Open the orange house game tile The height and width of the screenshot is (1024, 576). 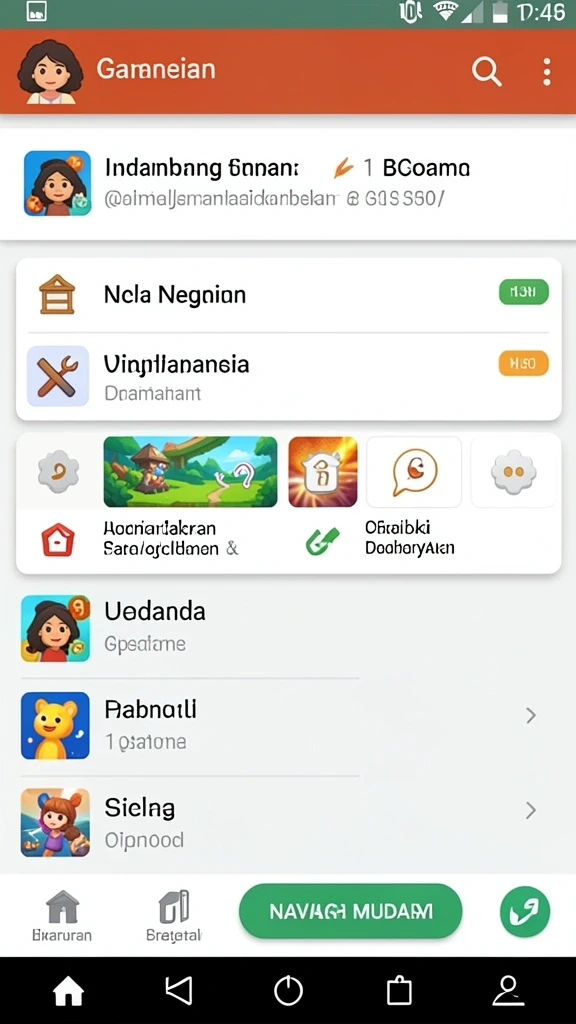(x=323, y=472)
